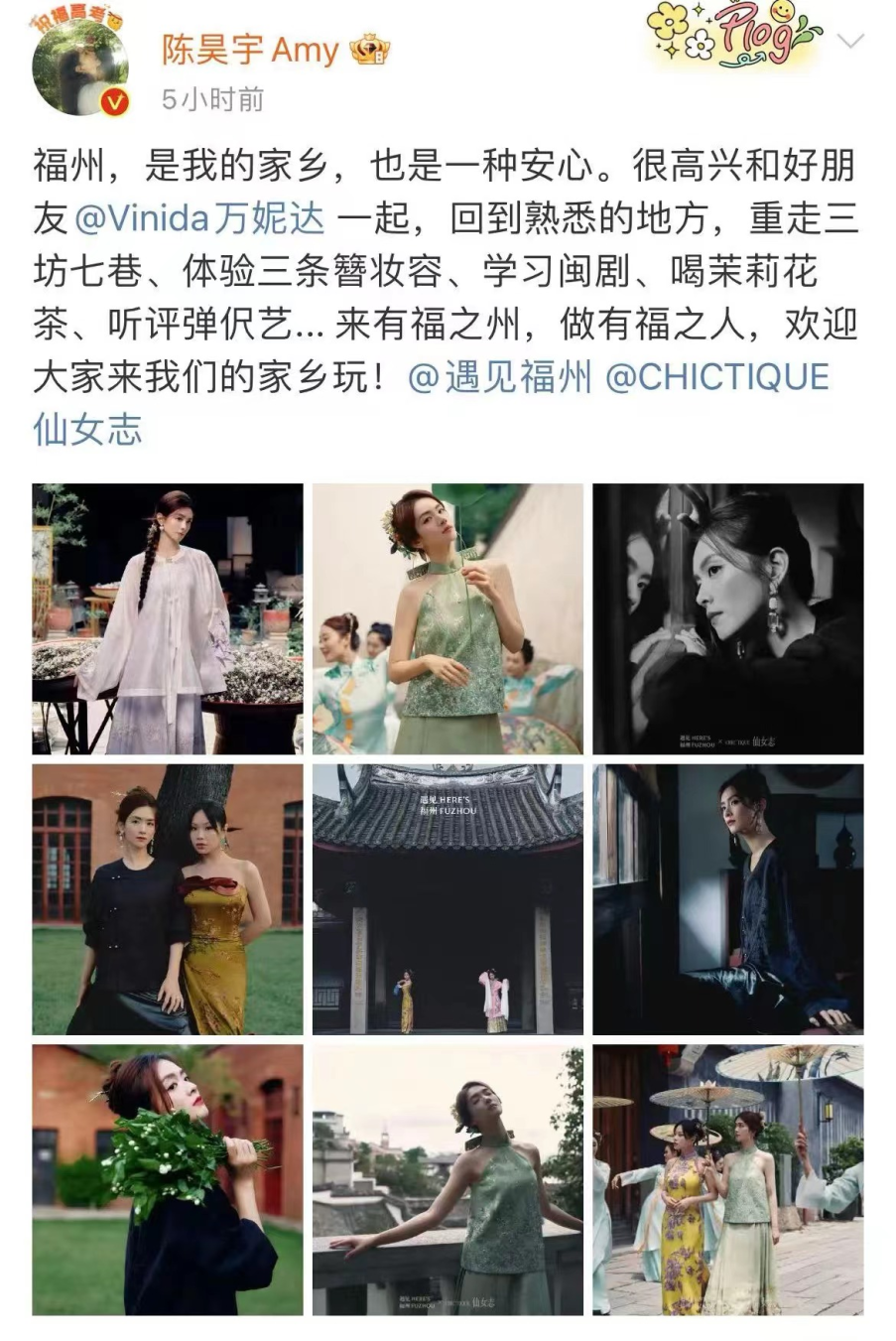View the photo with paper umbrellas

(x=727, y=1179)
